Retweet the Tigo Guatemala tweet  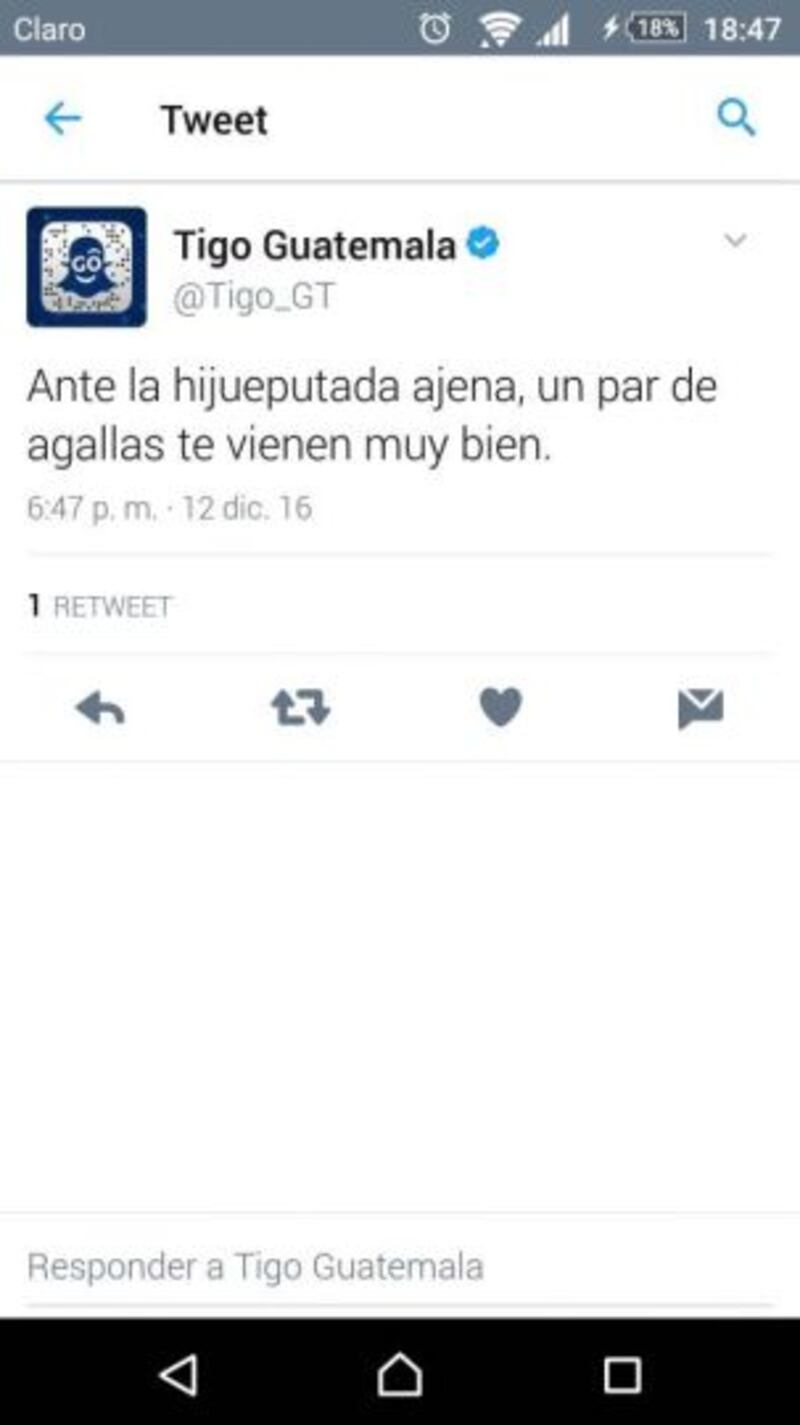tap(300, 709)
